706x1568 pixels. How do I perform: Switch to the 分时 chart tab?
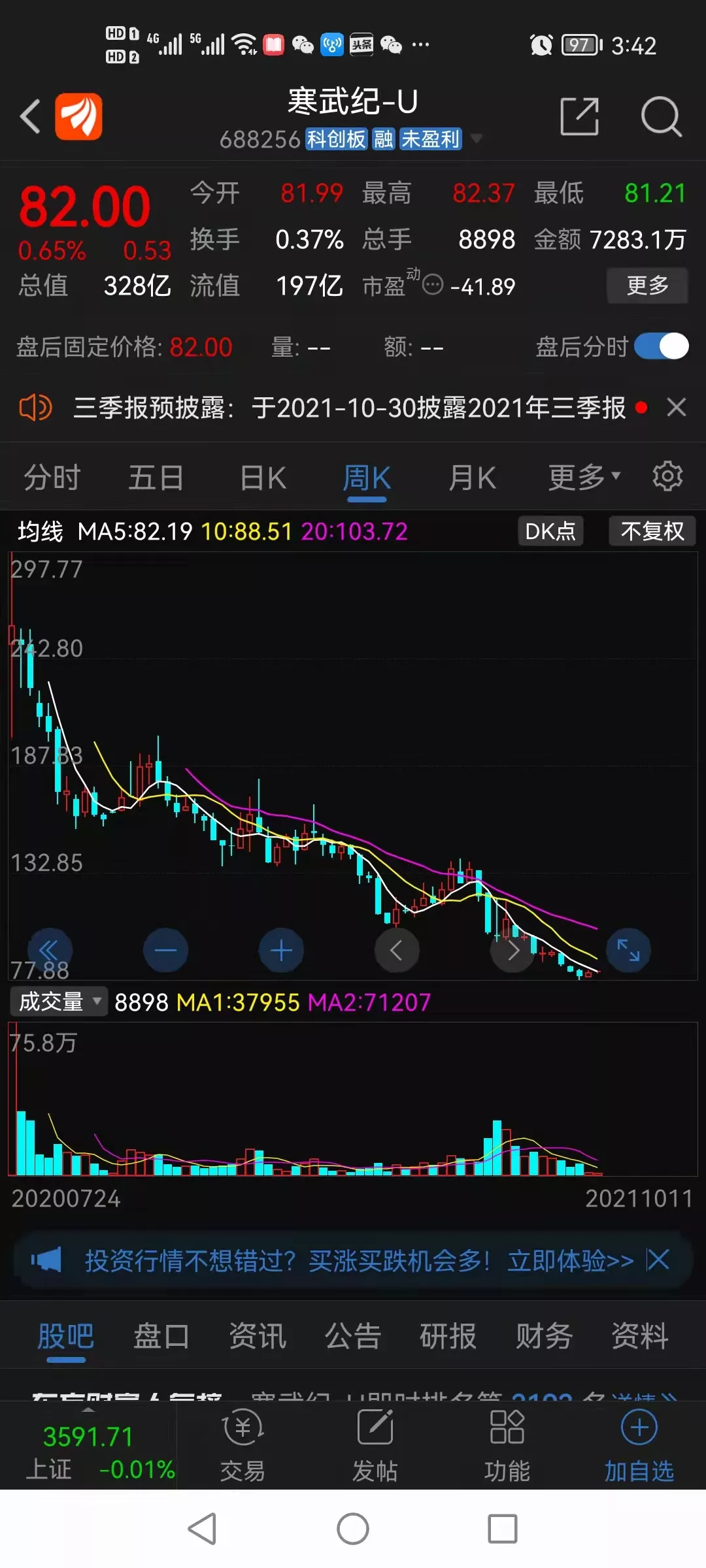52,478
